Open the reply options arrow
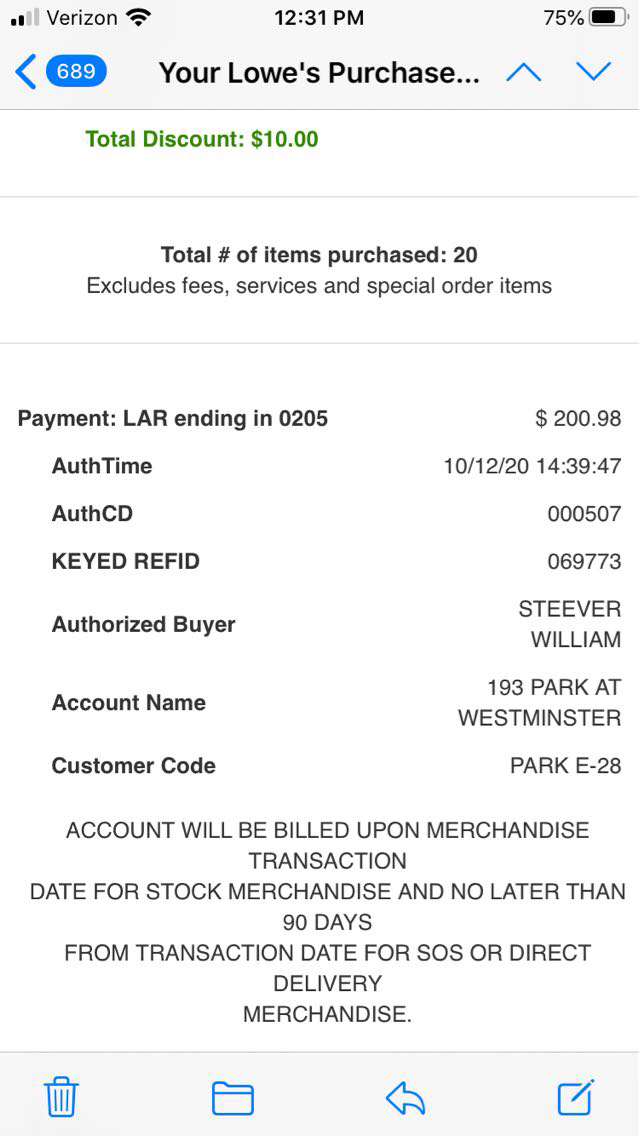The image size is (639, 1136). [405, 1098]
